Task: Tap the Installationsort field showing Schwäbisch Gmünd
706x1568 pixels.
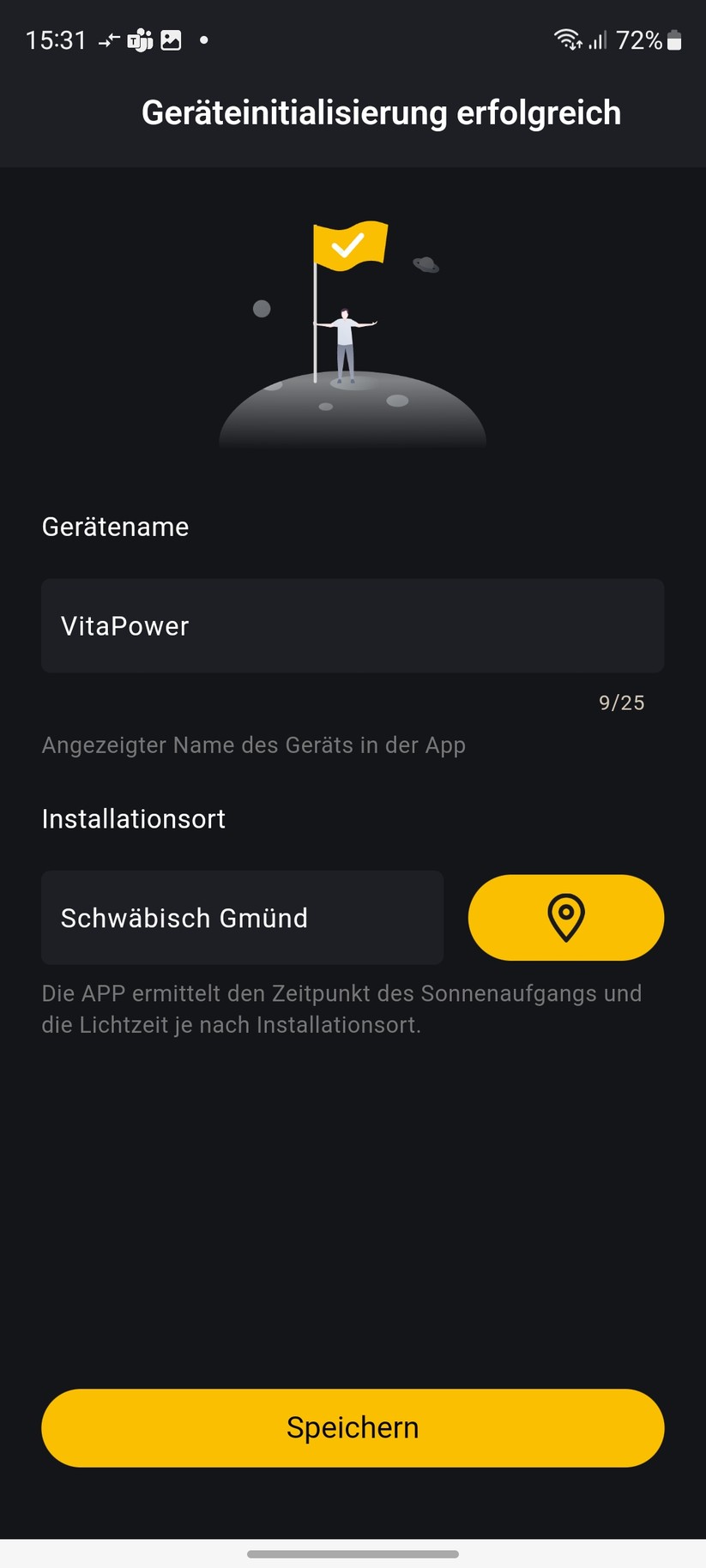Action: [242, 918]
